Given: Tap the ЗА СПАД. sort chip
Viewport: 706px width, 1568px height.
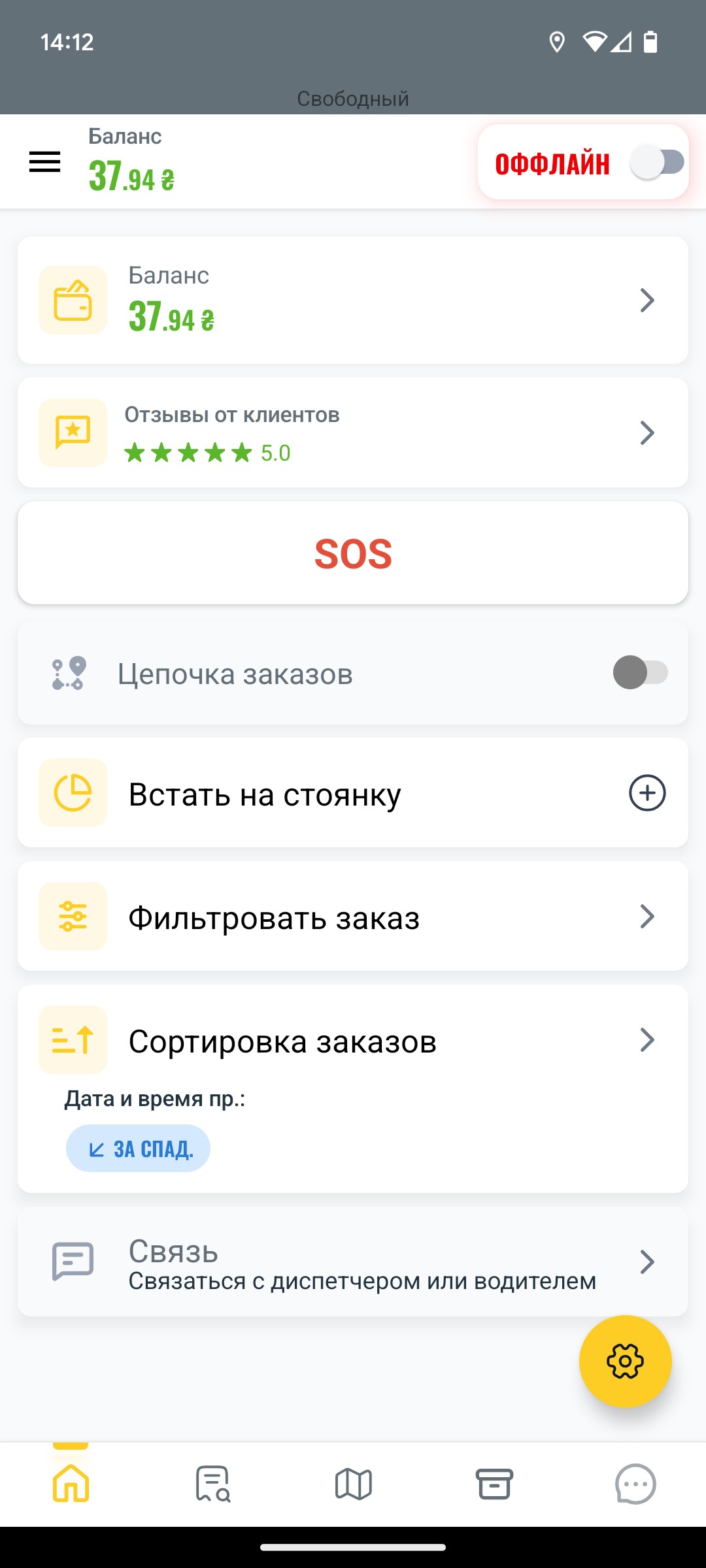Looking at the screenshot, I should [138, 1149].
